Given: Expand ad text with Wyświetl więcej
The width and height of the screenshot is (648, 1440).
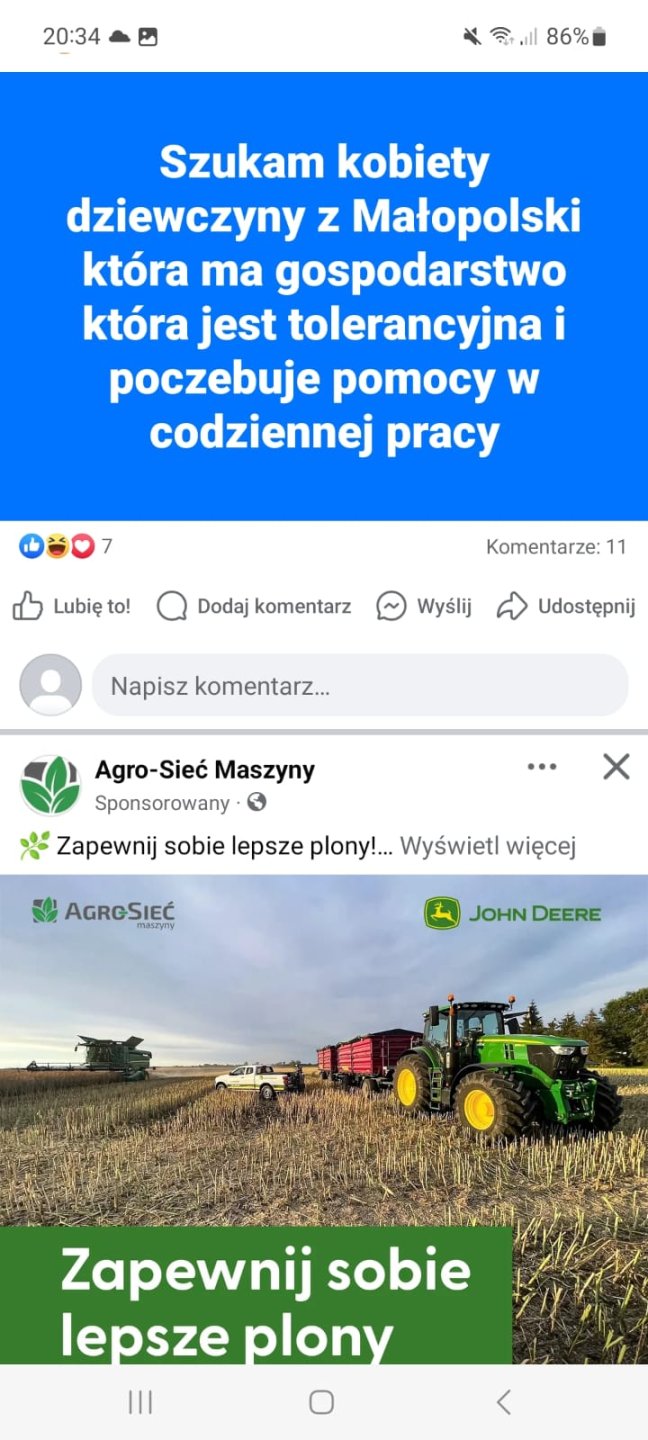Looking at the screenshot, I should pos(488,847).
